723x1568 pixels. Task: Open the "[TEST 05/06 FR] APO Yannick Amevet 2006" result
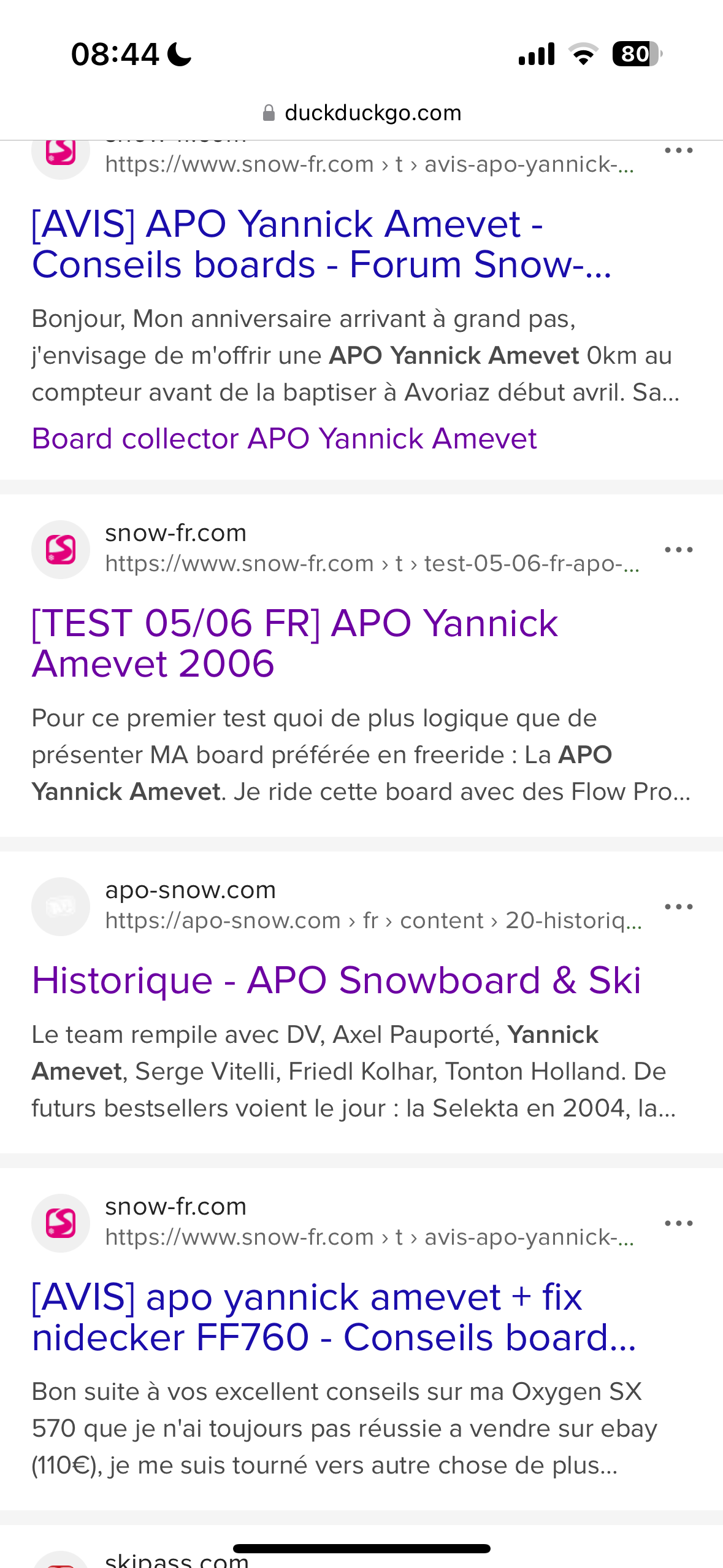pyautogui.click(x=295, y=644)
